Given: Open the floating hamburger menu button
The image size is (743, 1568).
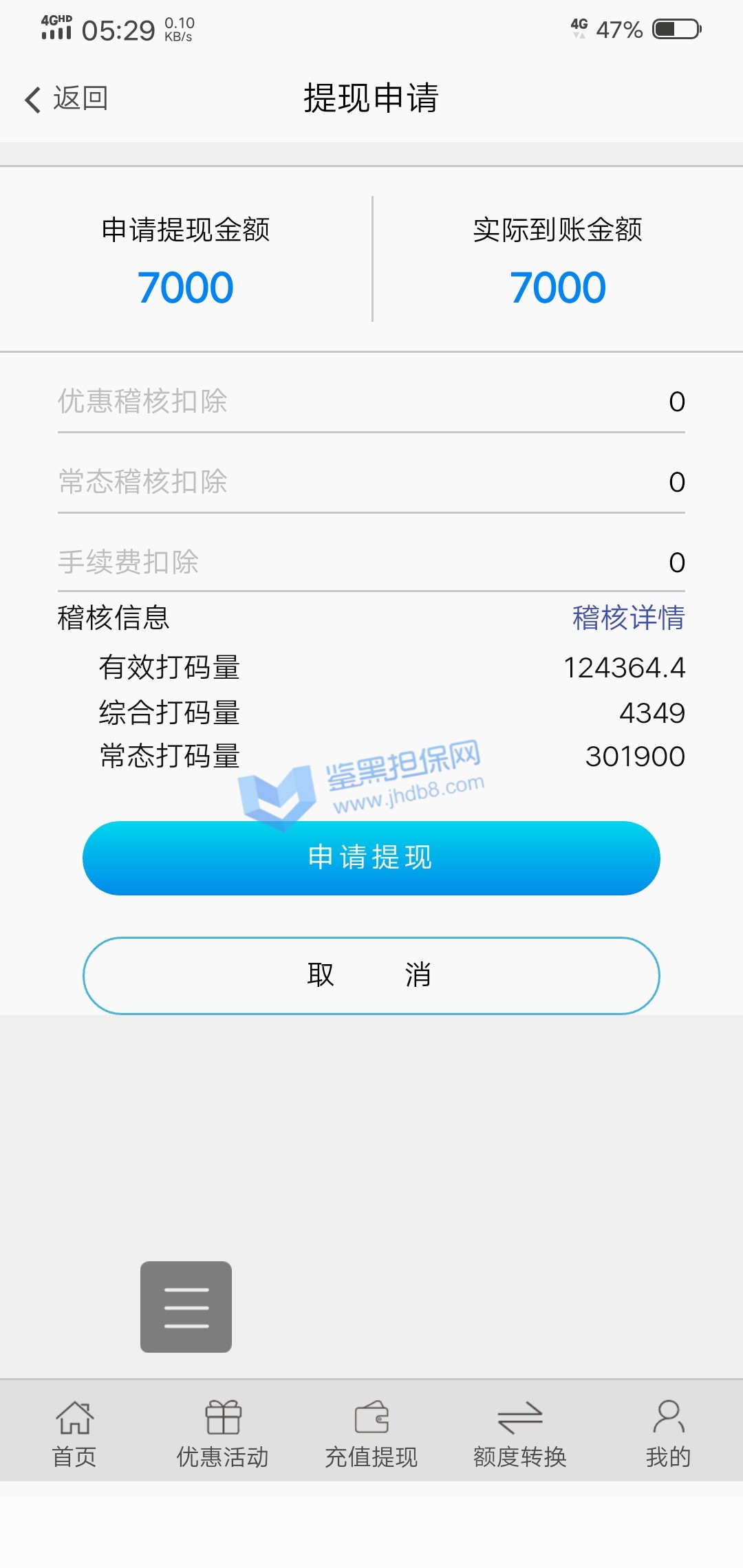Looking at the screenshot, I should (x=186, y=1307).
